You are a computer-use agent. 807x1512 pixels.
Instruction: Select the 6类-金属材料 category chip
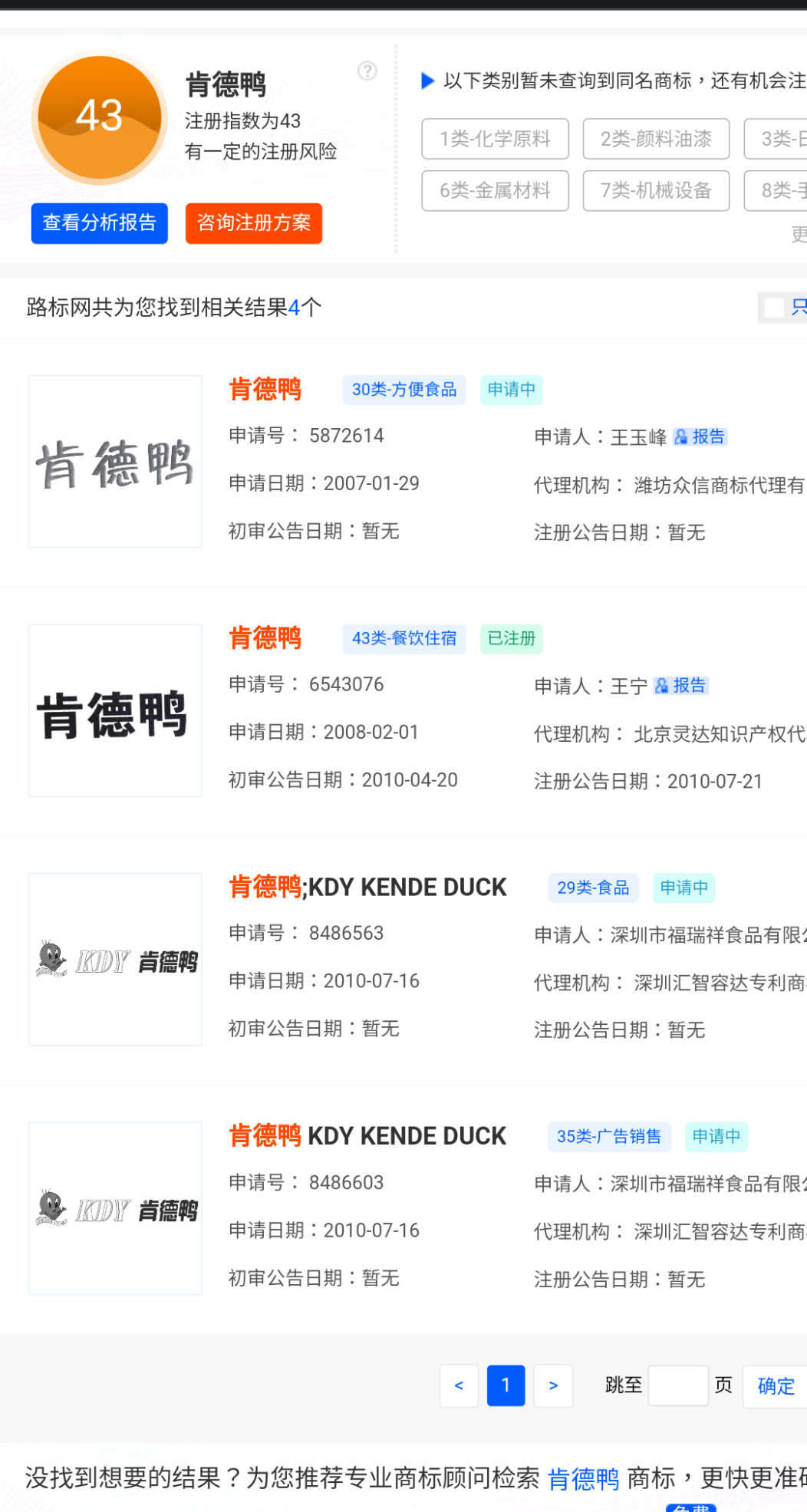point(495,191)
